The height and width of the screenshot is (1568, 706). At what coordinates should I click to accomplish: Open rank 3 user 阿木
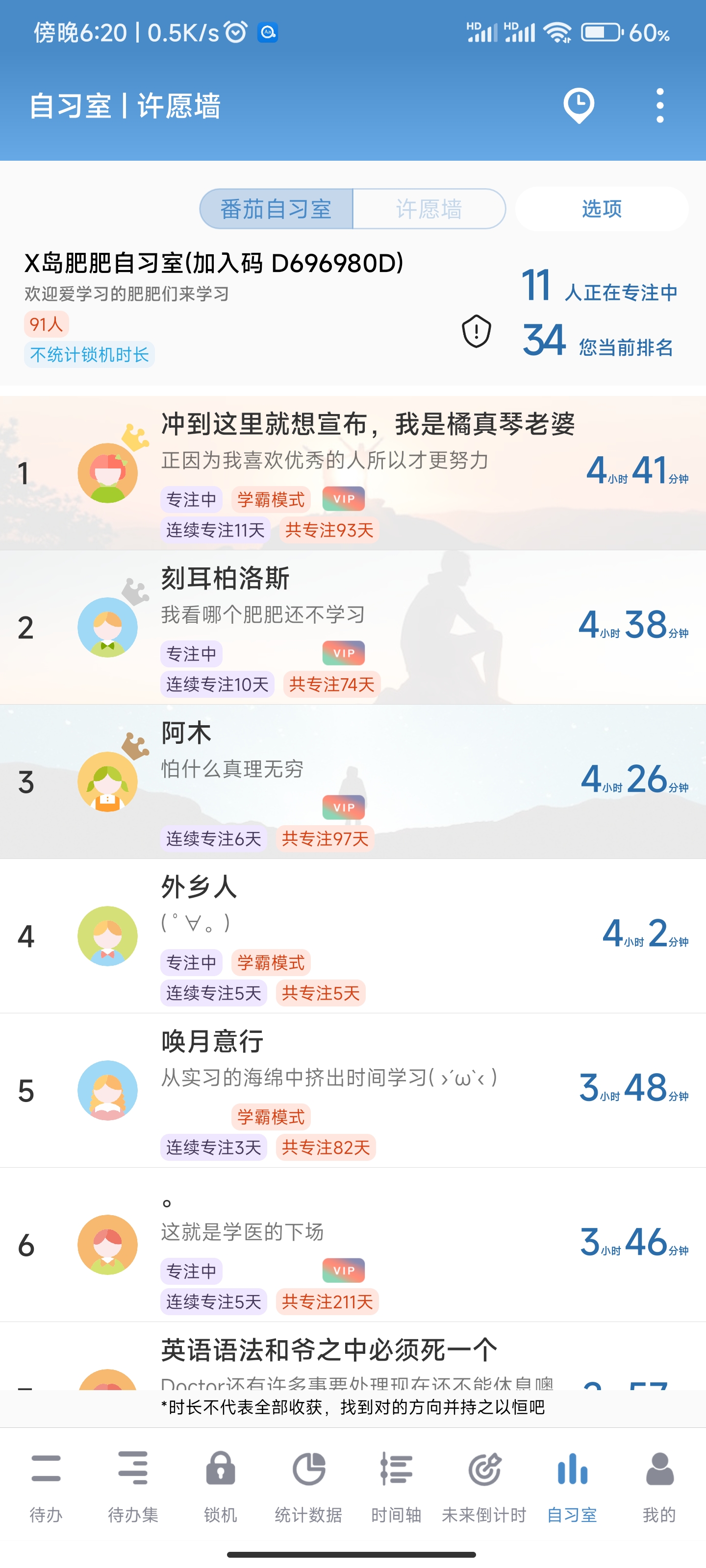[x=353, y=782]
